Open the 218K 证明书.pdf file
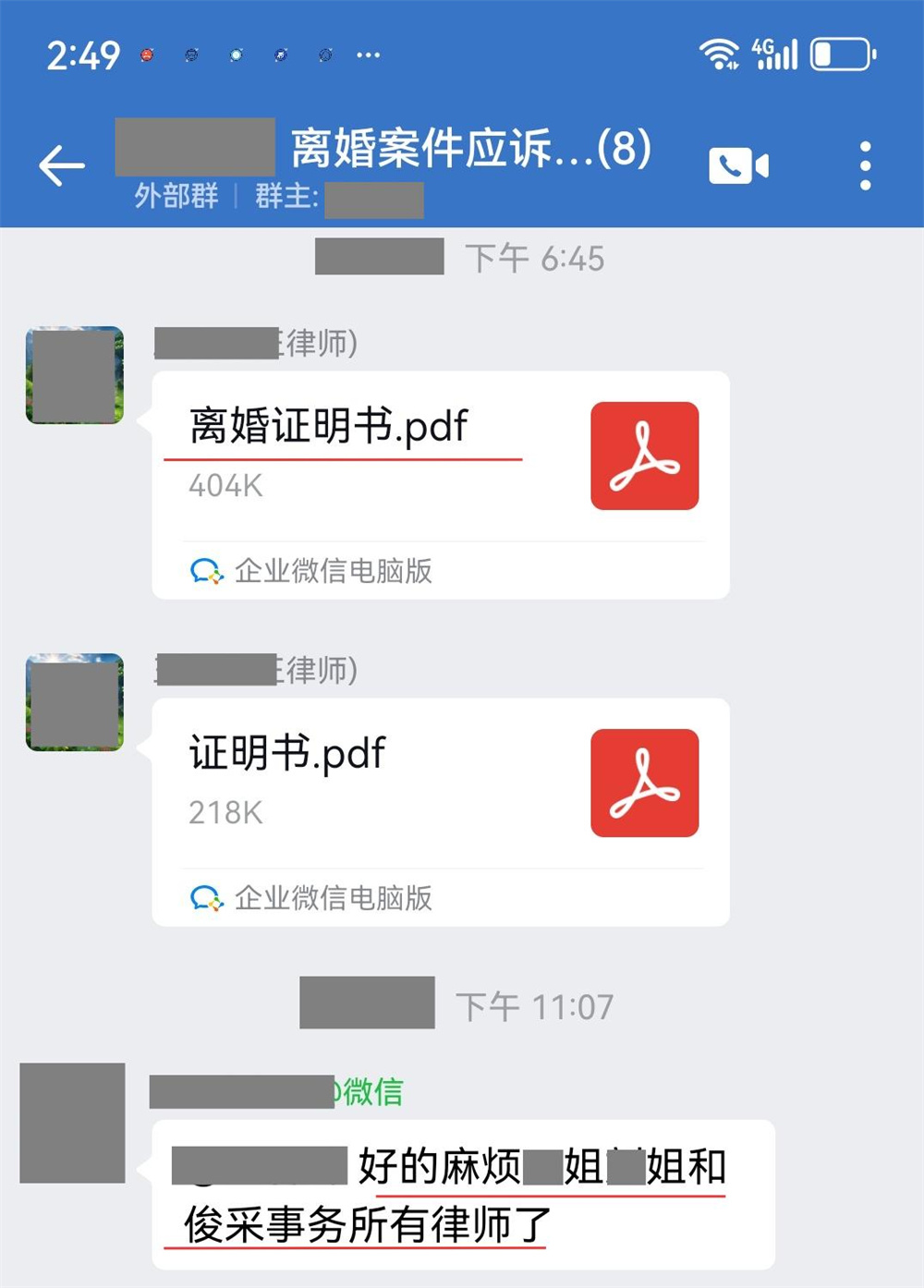This screenshot has width=924, height=1288. (440, 784)
